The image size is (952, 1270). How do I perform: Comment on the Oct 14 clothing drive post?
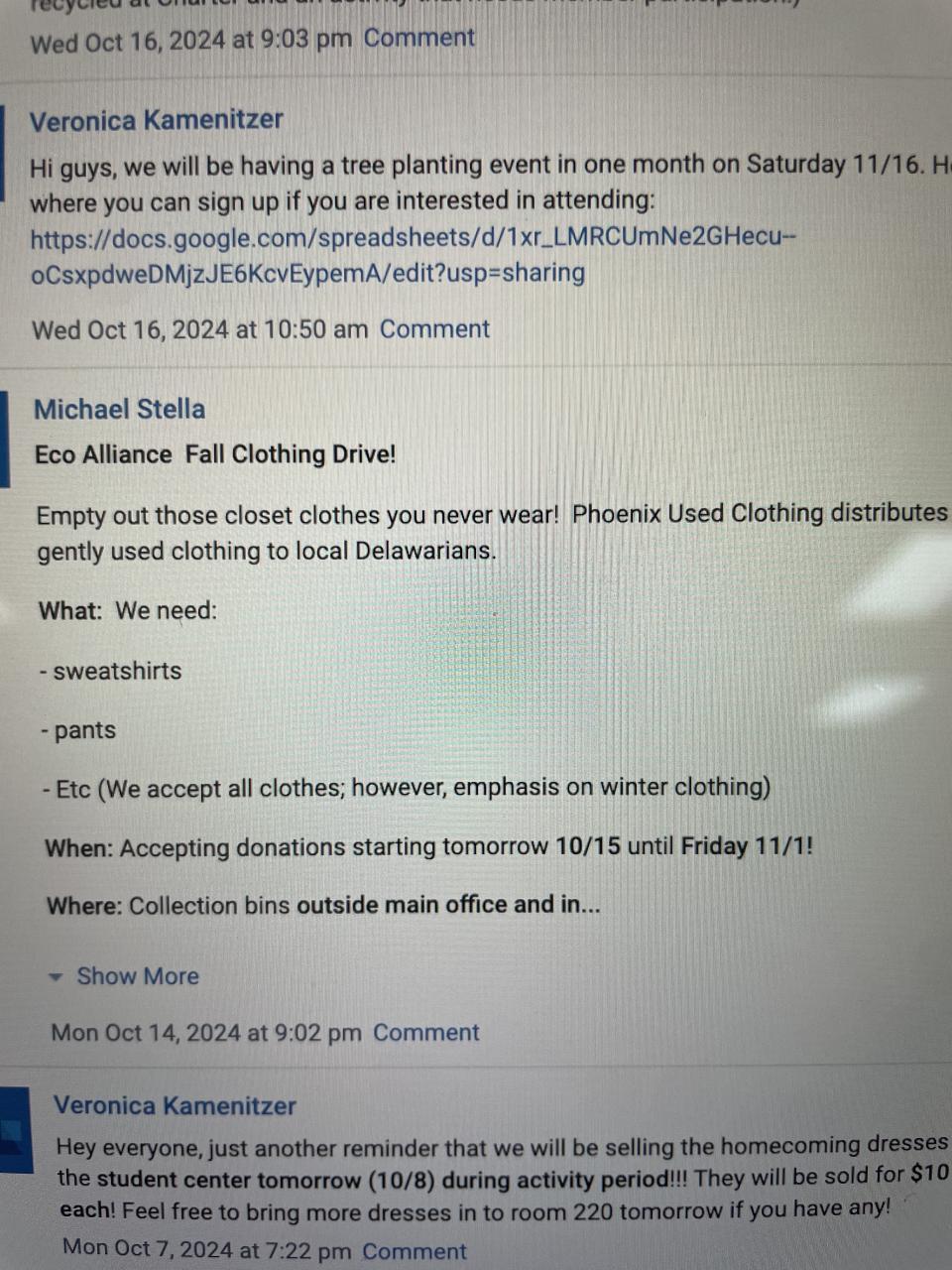[x=425, y=1033]
